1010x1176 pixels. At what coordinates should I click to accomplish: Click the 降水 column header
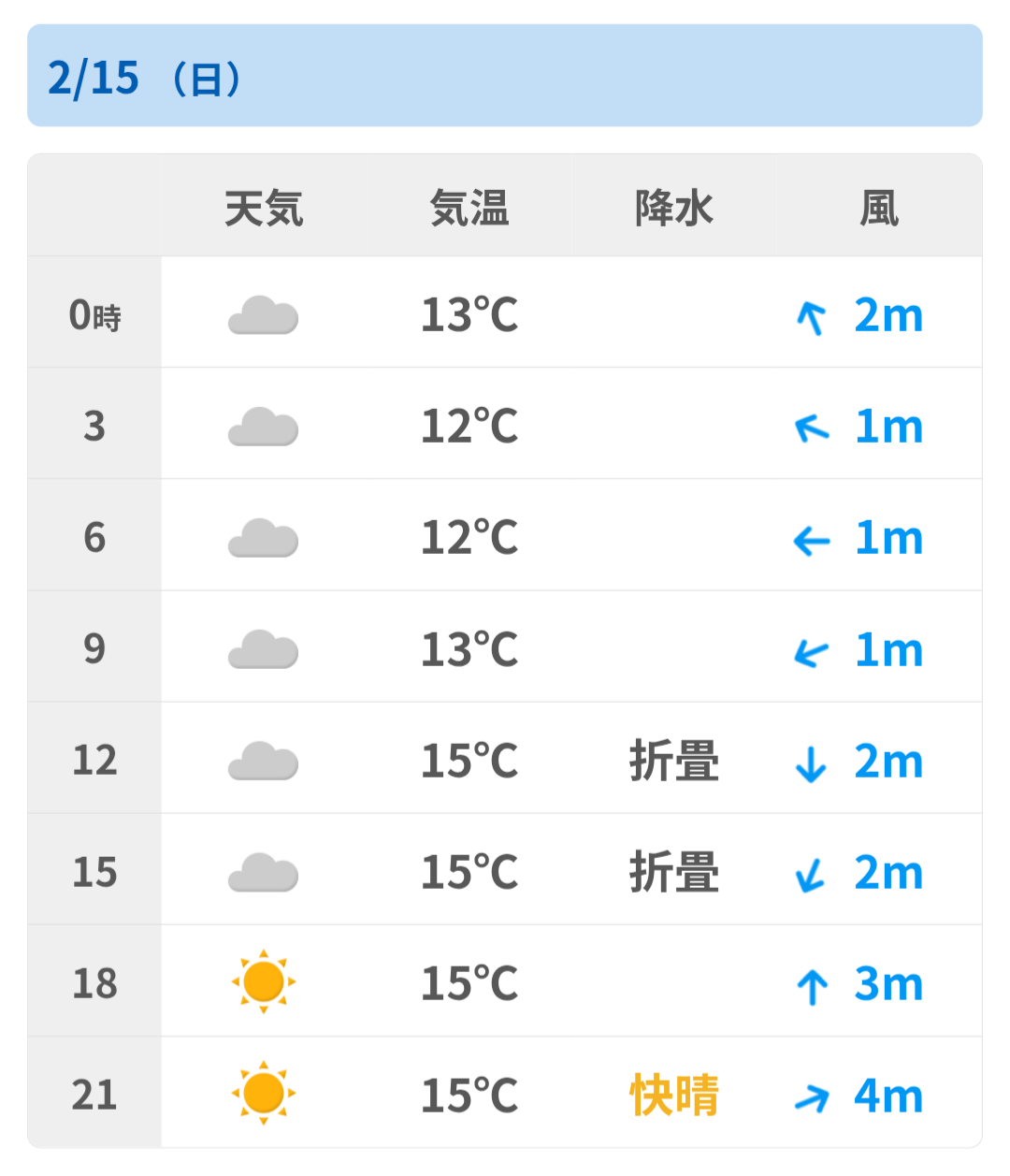673,209
